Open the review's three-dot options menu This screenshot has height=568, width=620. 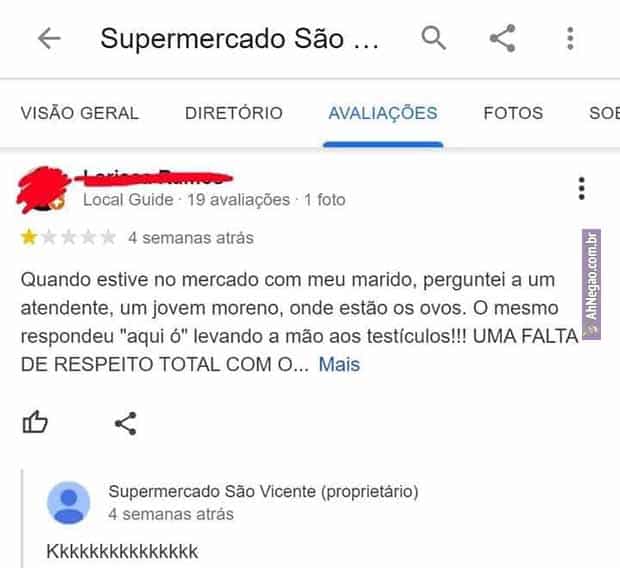click(581, 188)
